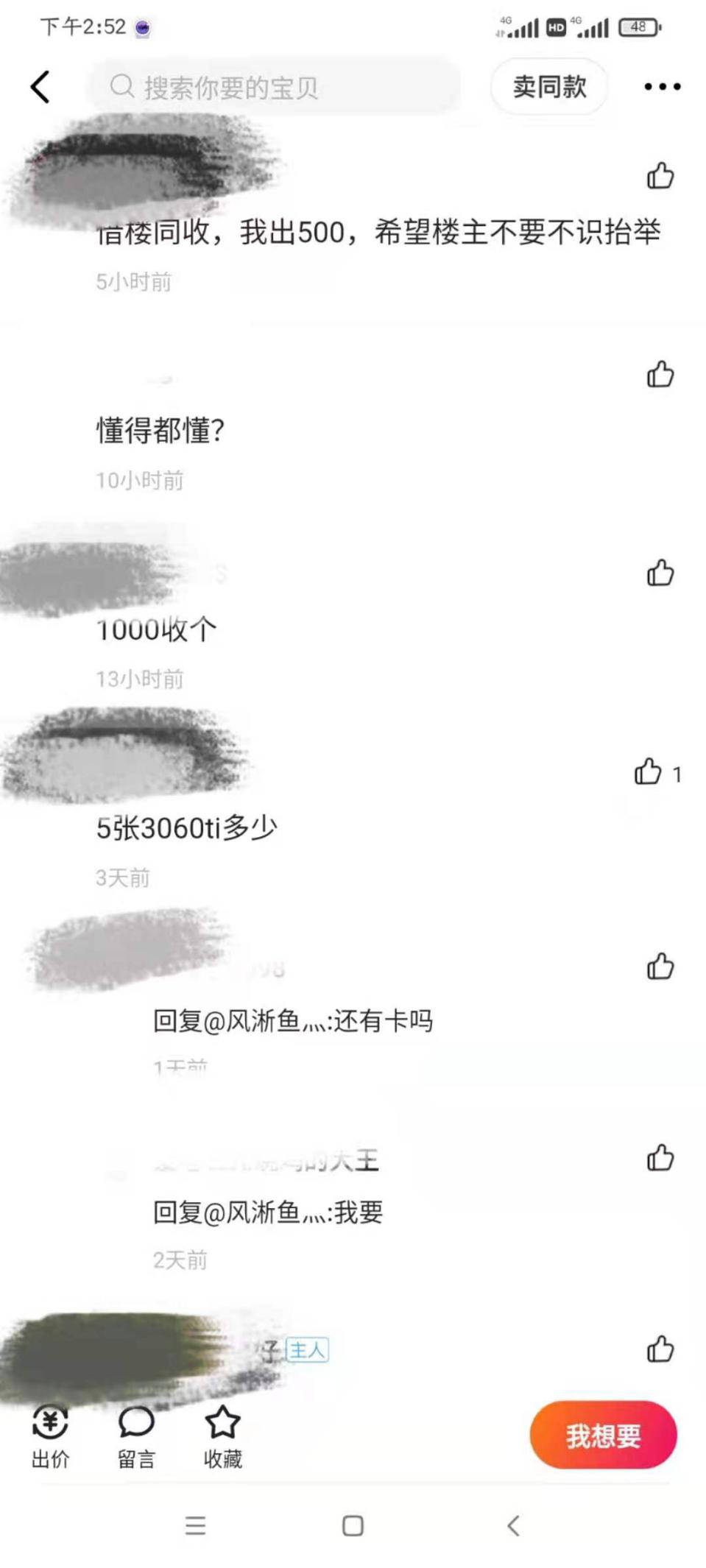Go back with the top-left arrow
Image resolution: width=706 pixels, height=1568 pixels.
pyautogui.click(x=40, y=87)
